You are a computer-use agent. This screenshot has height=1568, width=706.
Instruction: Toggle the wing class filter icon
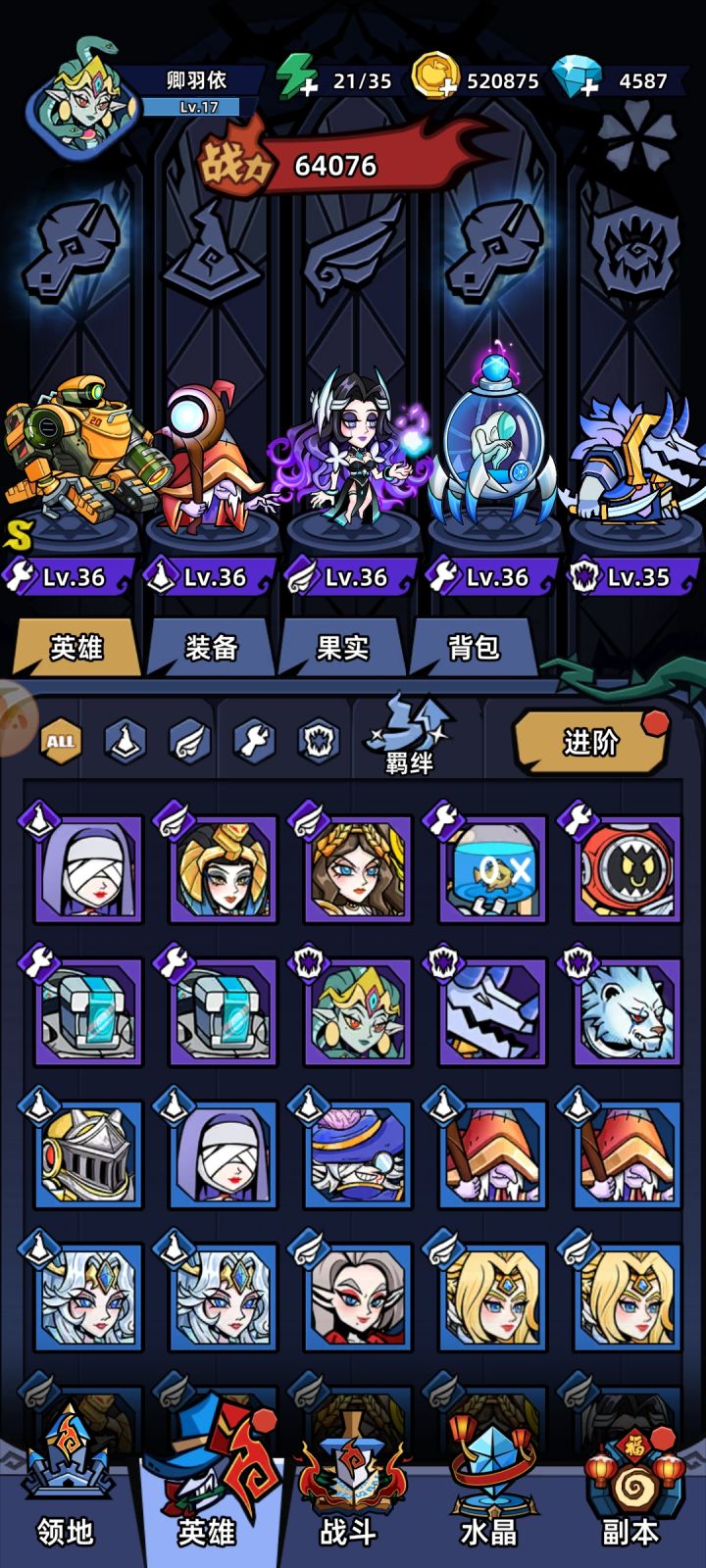pos(189,739)
